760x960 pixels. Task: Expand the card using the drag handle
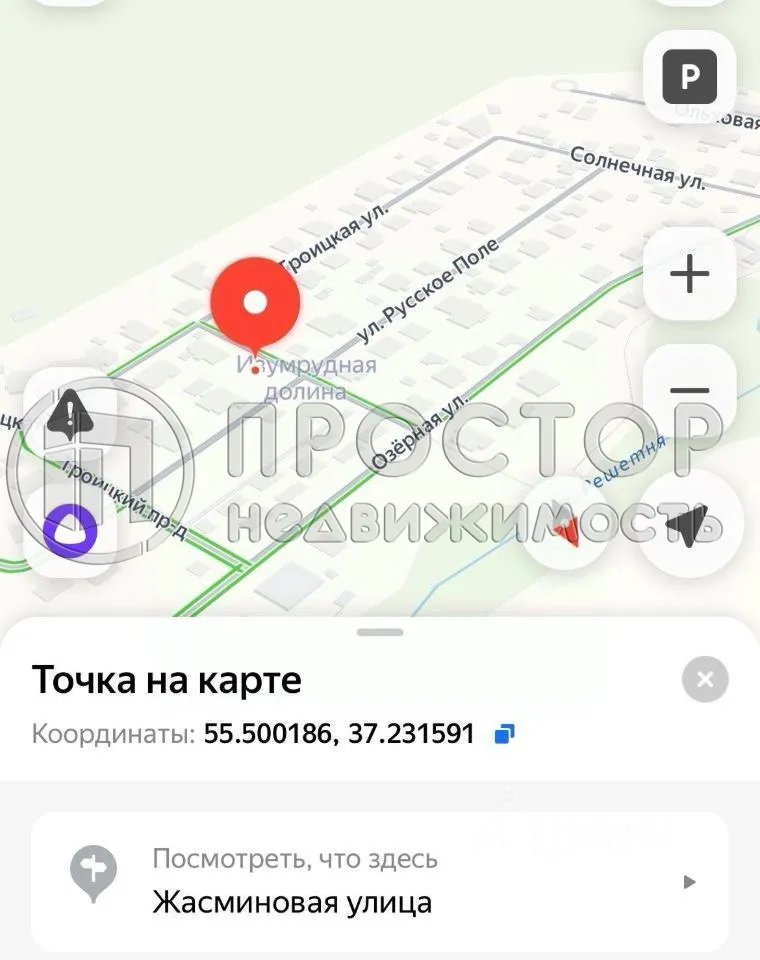pos(380,632)
